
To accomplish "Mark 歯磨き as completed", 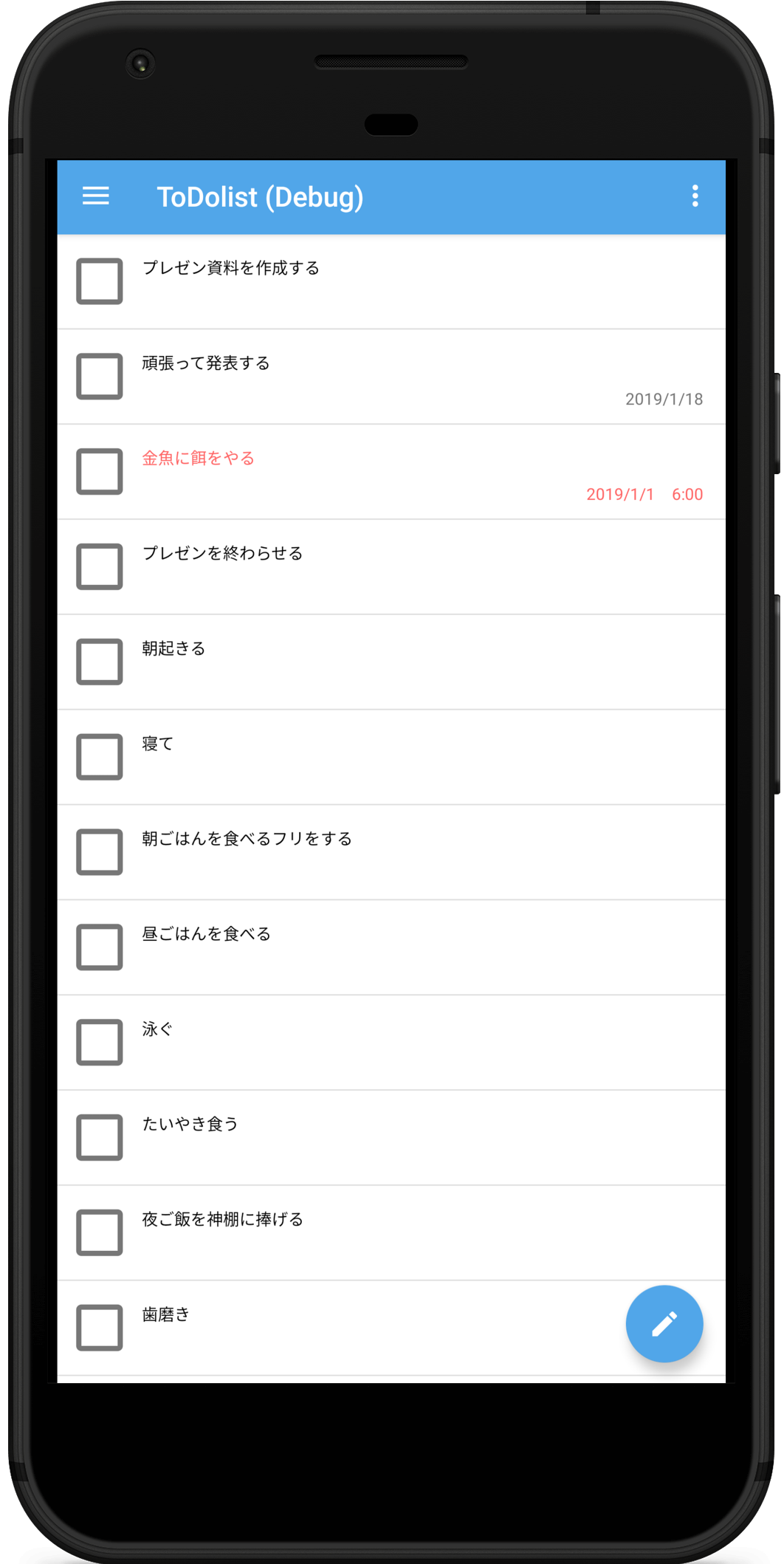I will click(x=100, y=1328).
